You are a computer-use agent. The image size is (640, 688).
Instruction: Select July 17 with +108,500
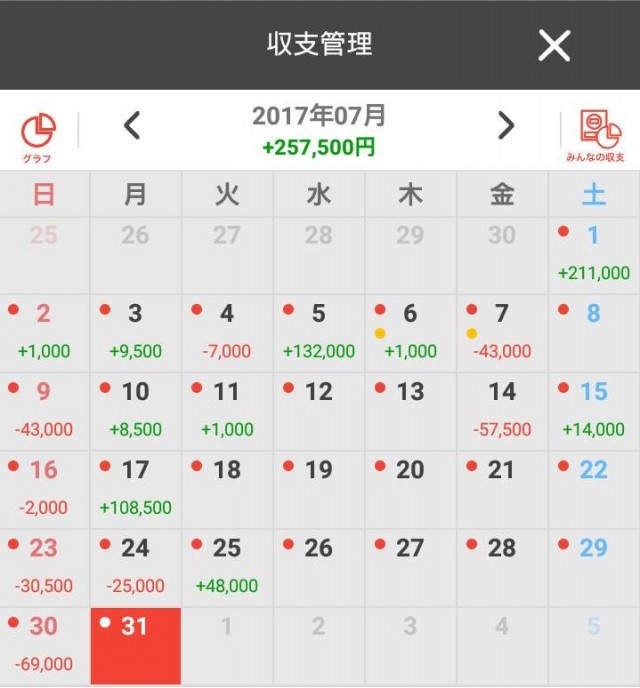click(135, 489)
